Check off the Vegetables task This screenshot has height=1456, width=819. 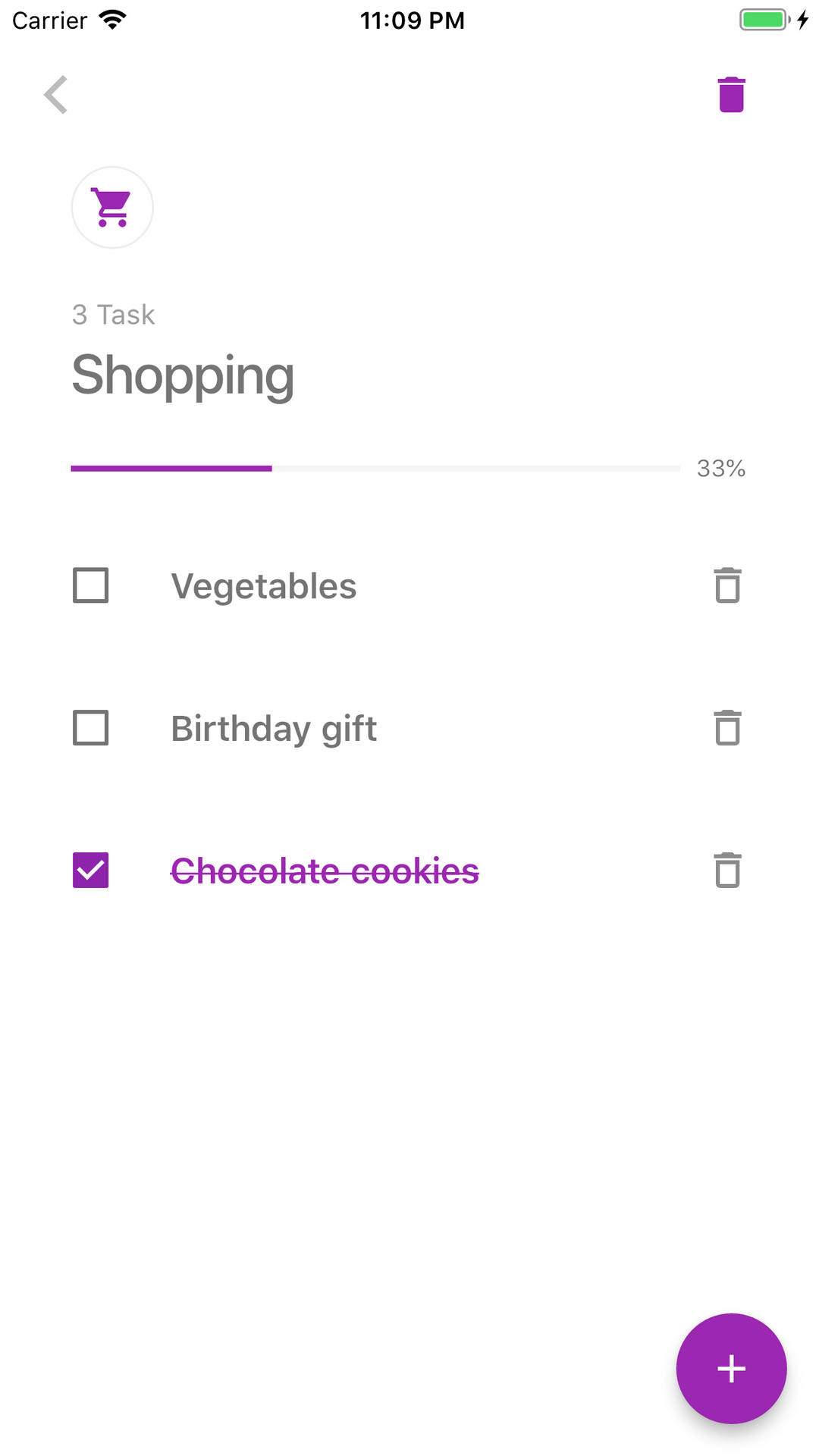91,585
